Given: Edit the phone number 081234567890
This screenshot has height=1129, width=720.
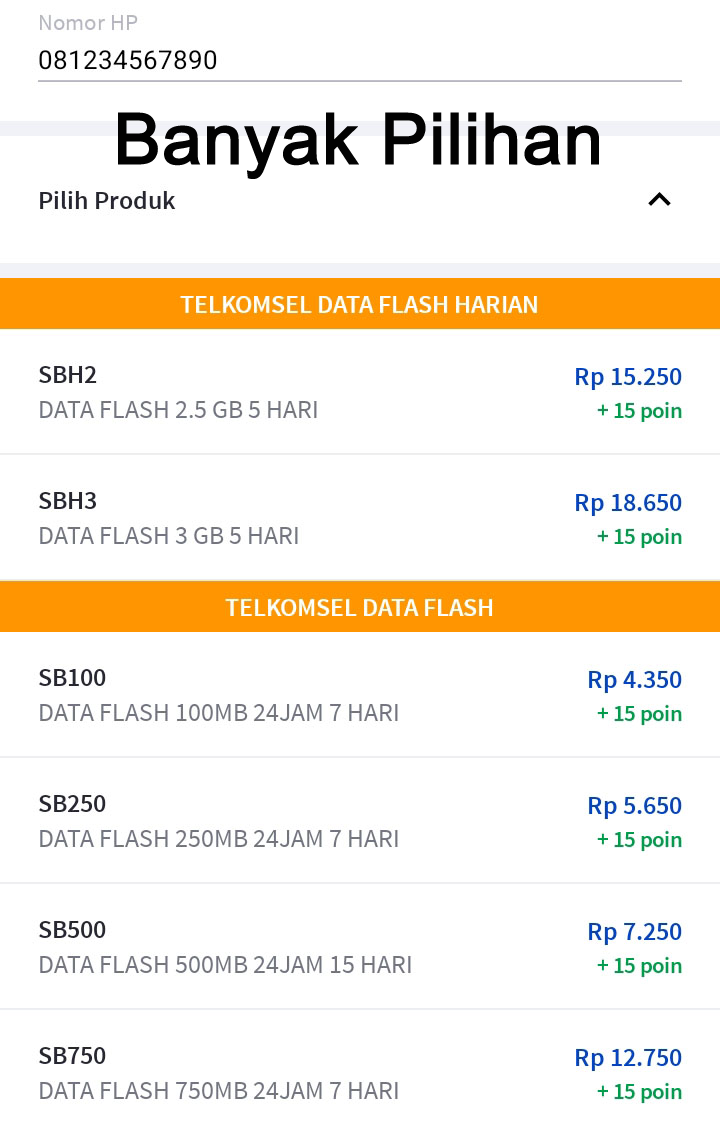Looking at the screenshot, I should (x=127, y=60).
